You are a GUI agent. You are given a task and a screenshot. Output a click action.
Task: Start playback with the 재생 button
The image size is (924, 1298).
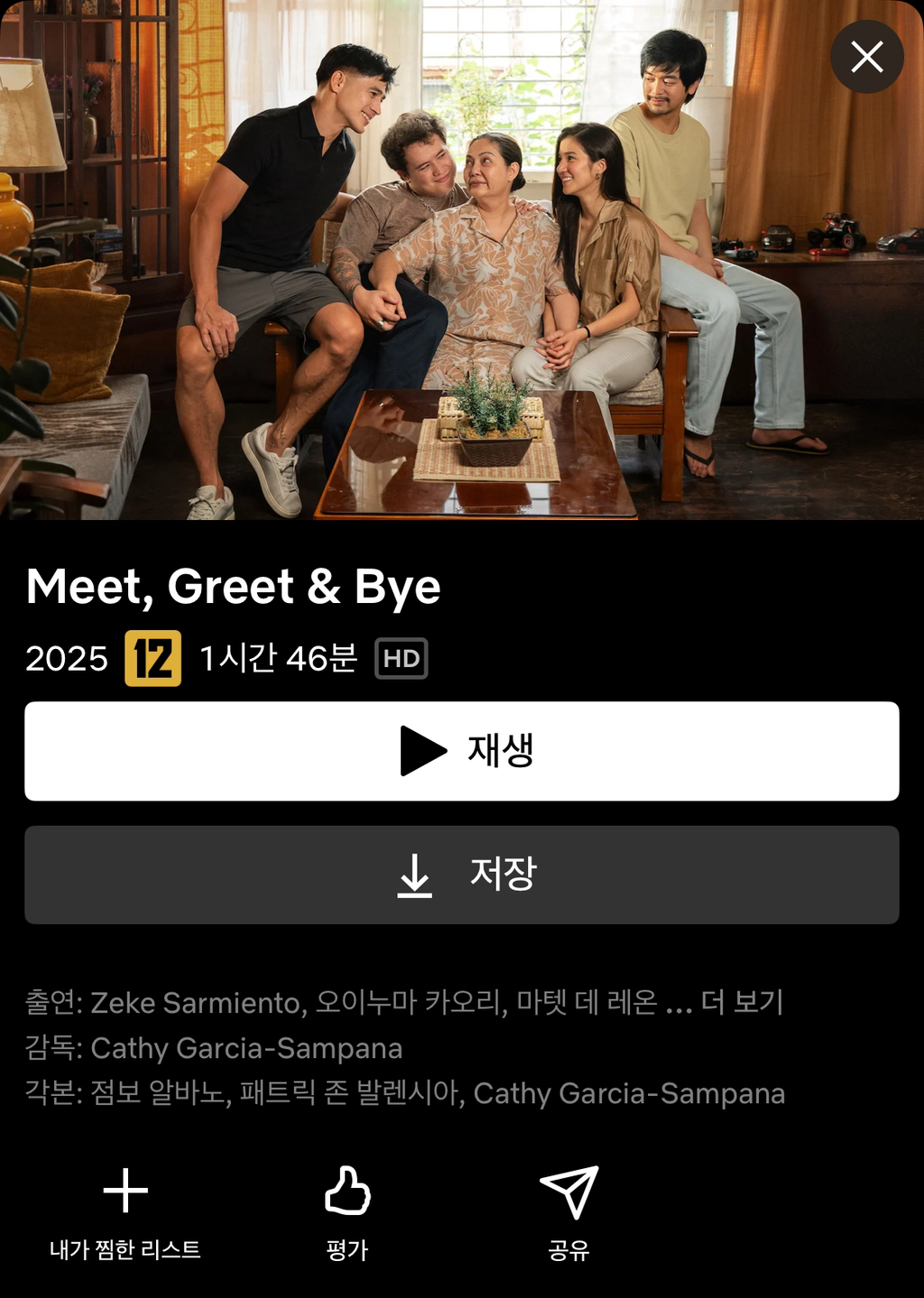point(462,750)
